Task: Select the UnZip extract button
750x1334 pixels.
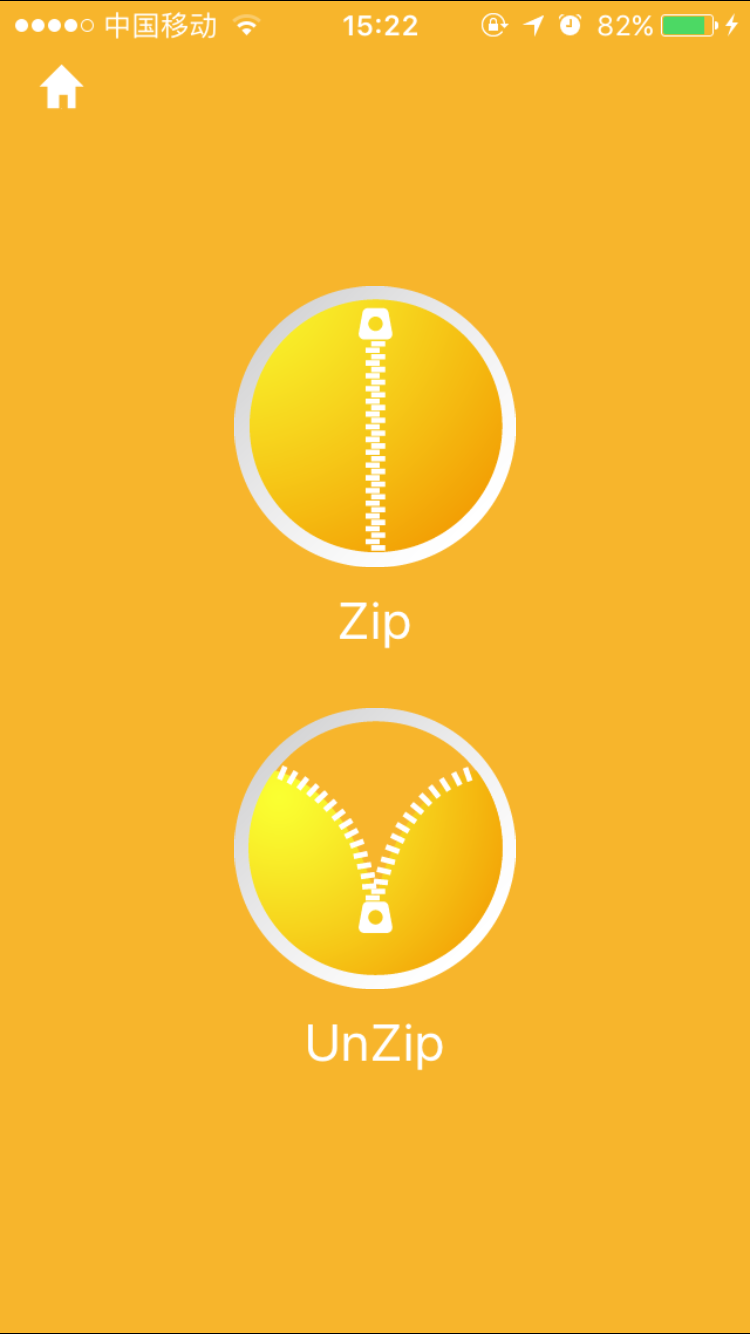Action: coord(375,848)
